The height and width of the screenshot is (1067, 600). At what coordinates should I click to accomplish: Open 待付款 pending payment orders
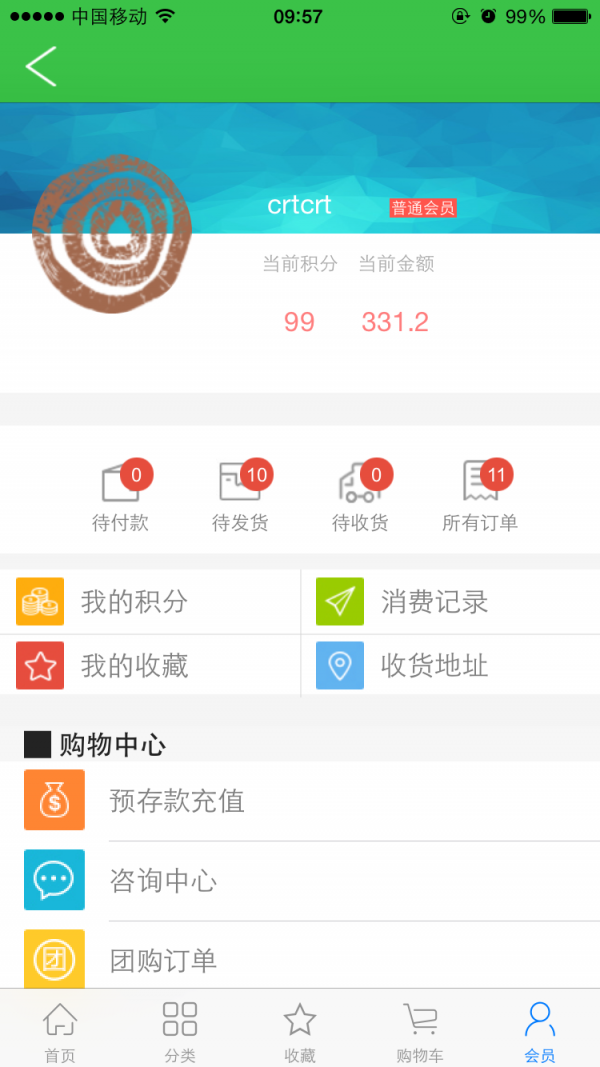click(120, 497)
